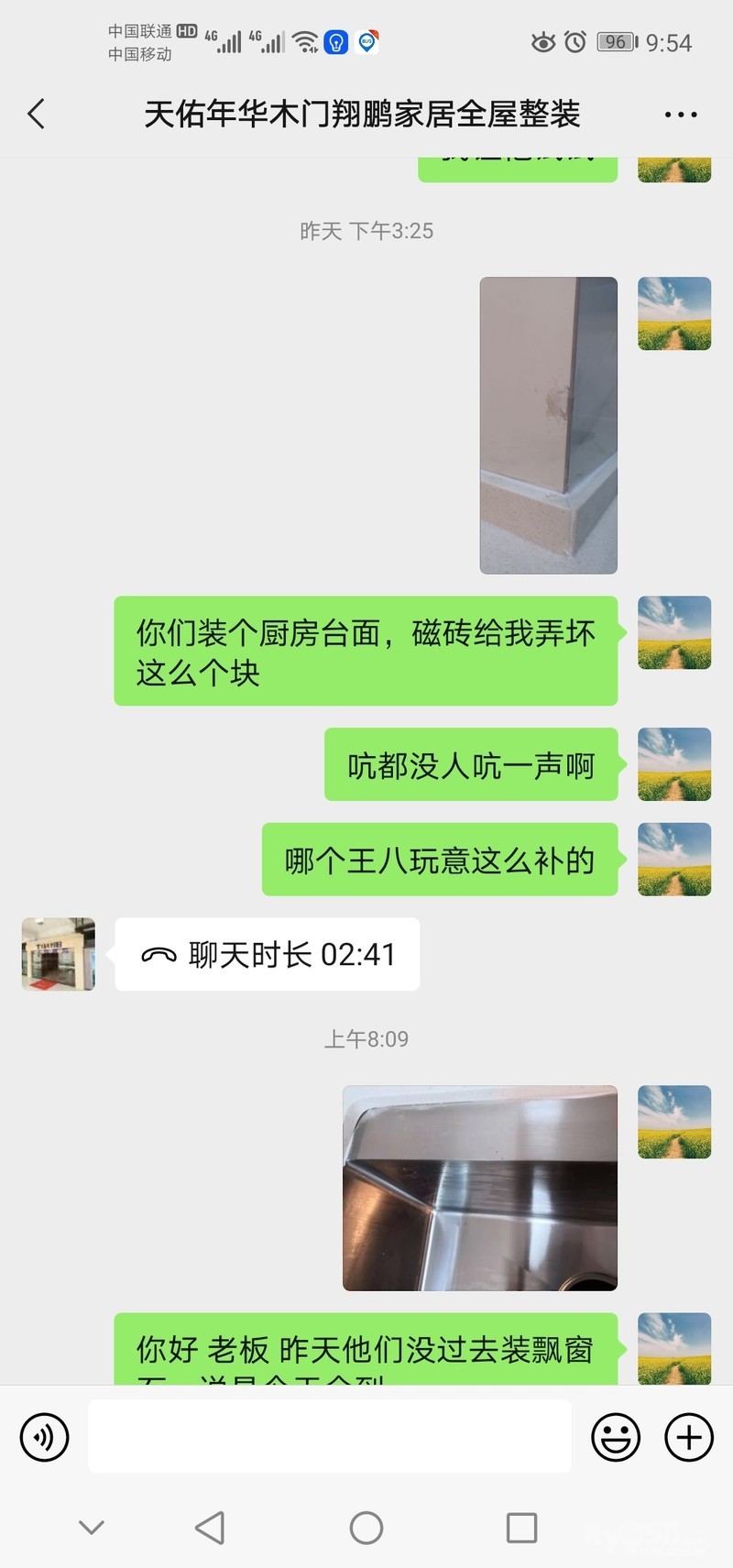Tap the call record 聊天时长 02:41
Viewport: 733px width, 1568px height.
click(x=267, y=954)
